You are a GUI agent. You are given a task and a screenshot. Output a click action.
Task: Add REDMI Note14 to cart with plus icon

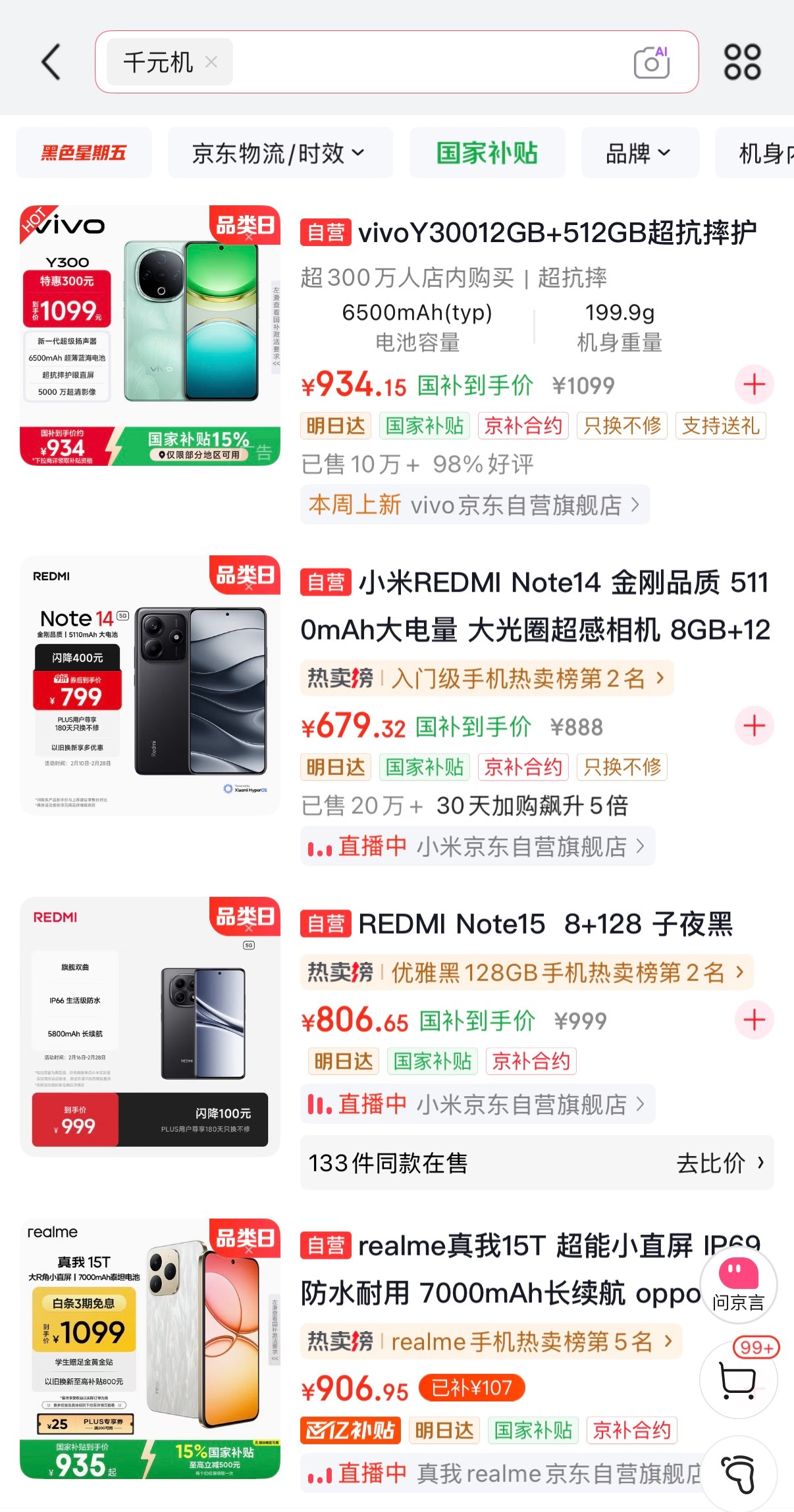tap(754, 726)
